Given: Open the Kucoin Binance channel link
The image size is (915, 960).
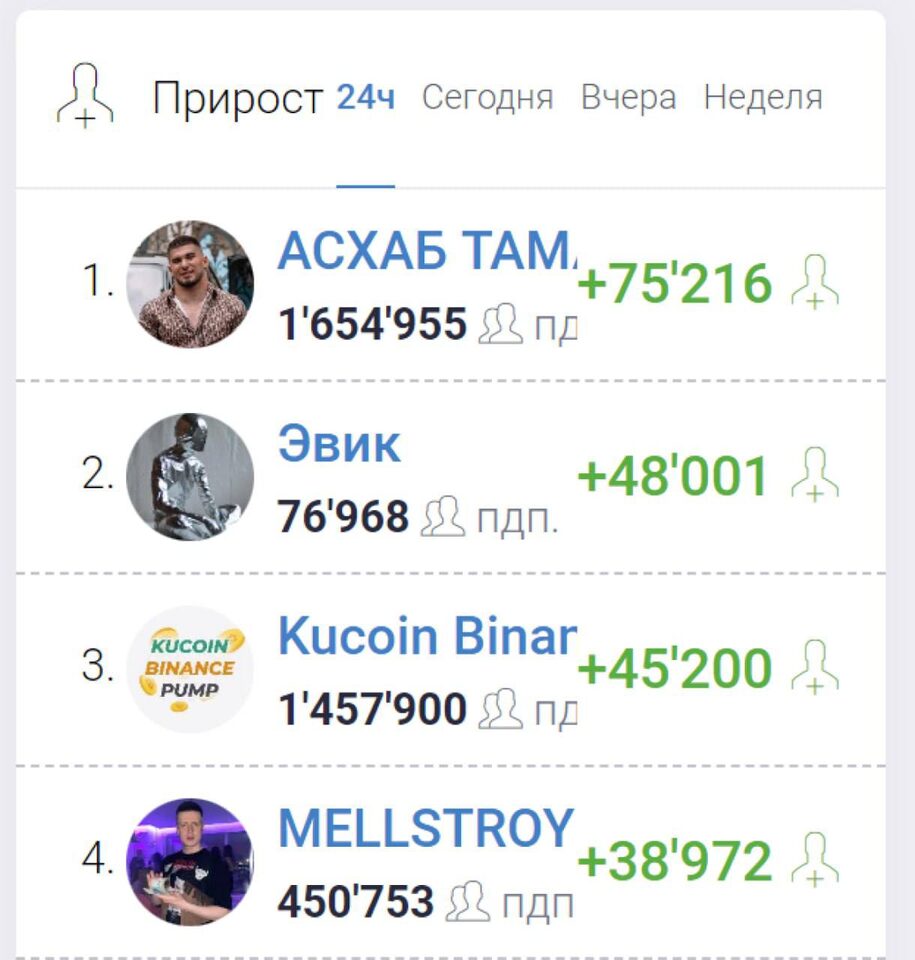Looking at the screenshot, I should coord(427,635).
